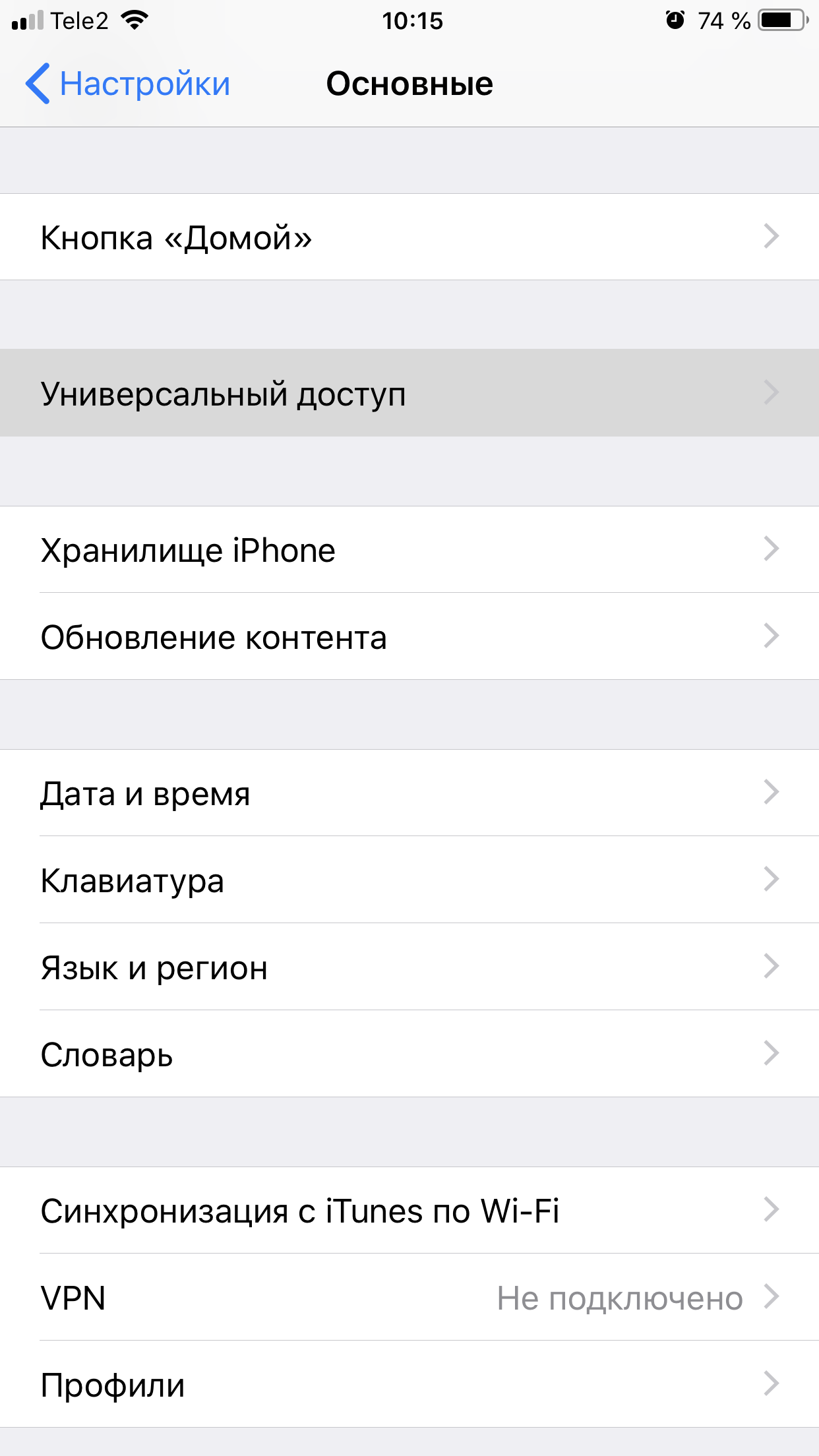Tap the Tele2 carrier name

(81, 20)
